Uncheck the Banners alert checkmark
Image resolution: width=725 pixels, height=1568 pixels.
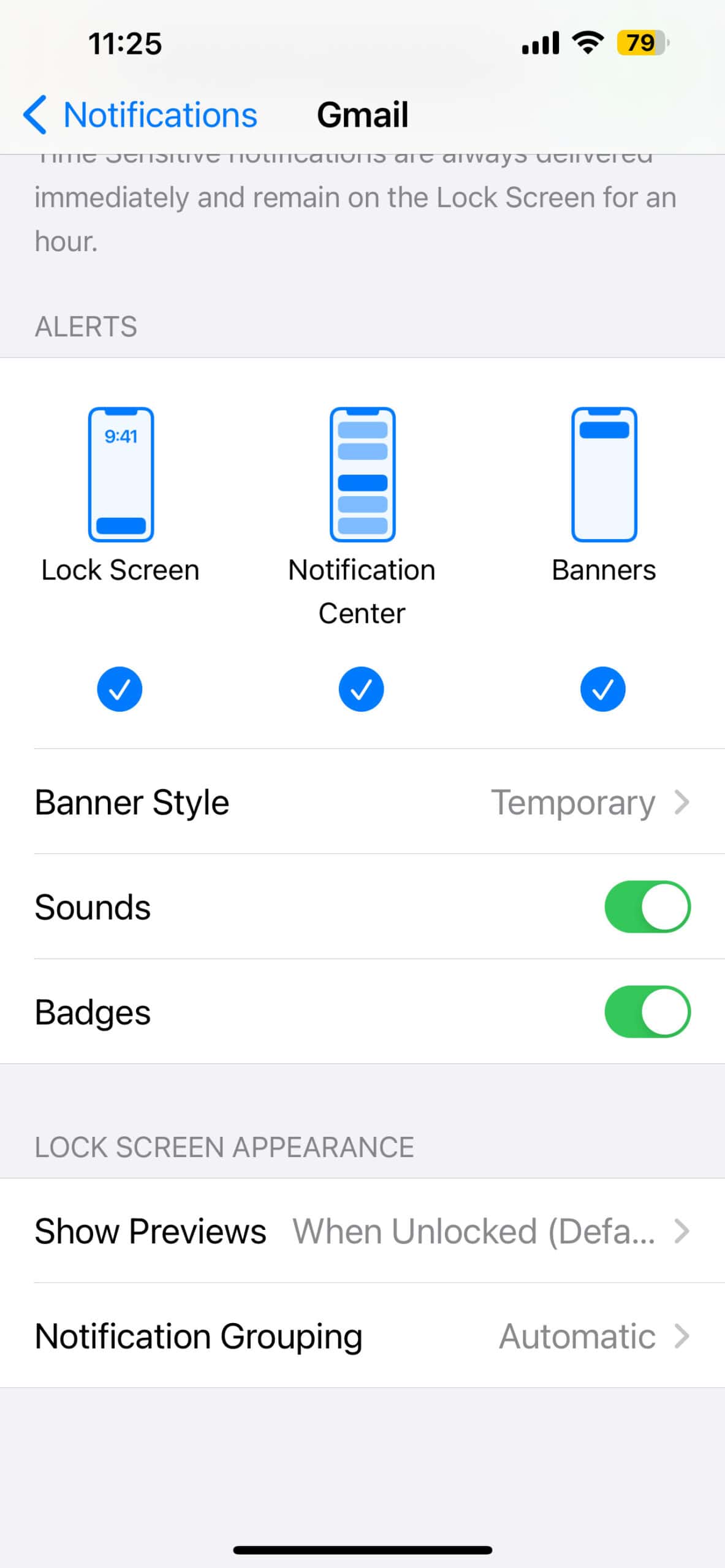(603, 688)
